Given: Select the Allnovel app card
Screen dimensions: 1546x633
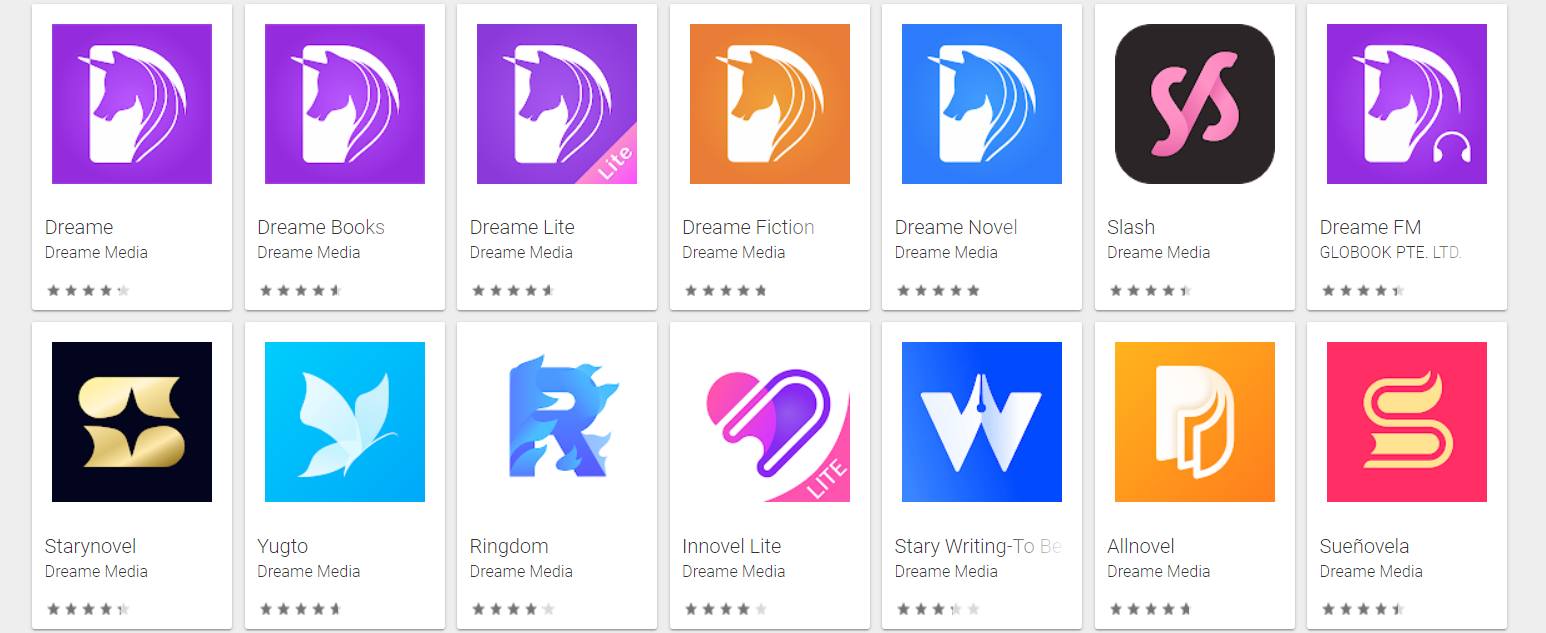Looking at the screenshot, I should pos(1194,422).
